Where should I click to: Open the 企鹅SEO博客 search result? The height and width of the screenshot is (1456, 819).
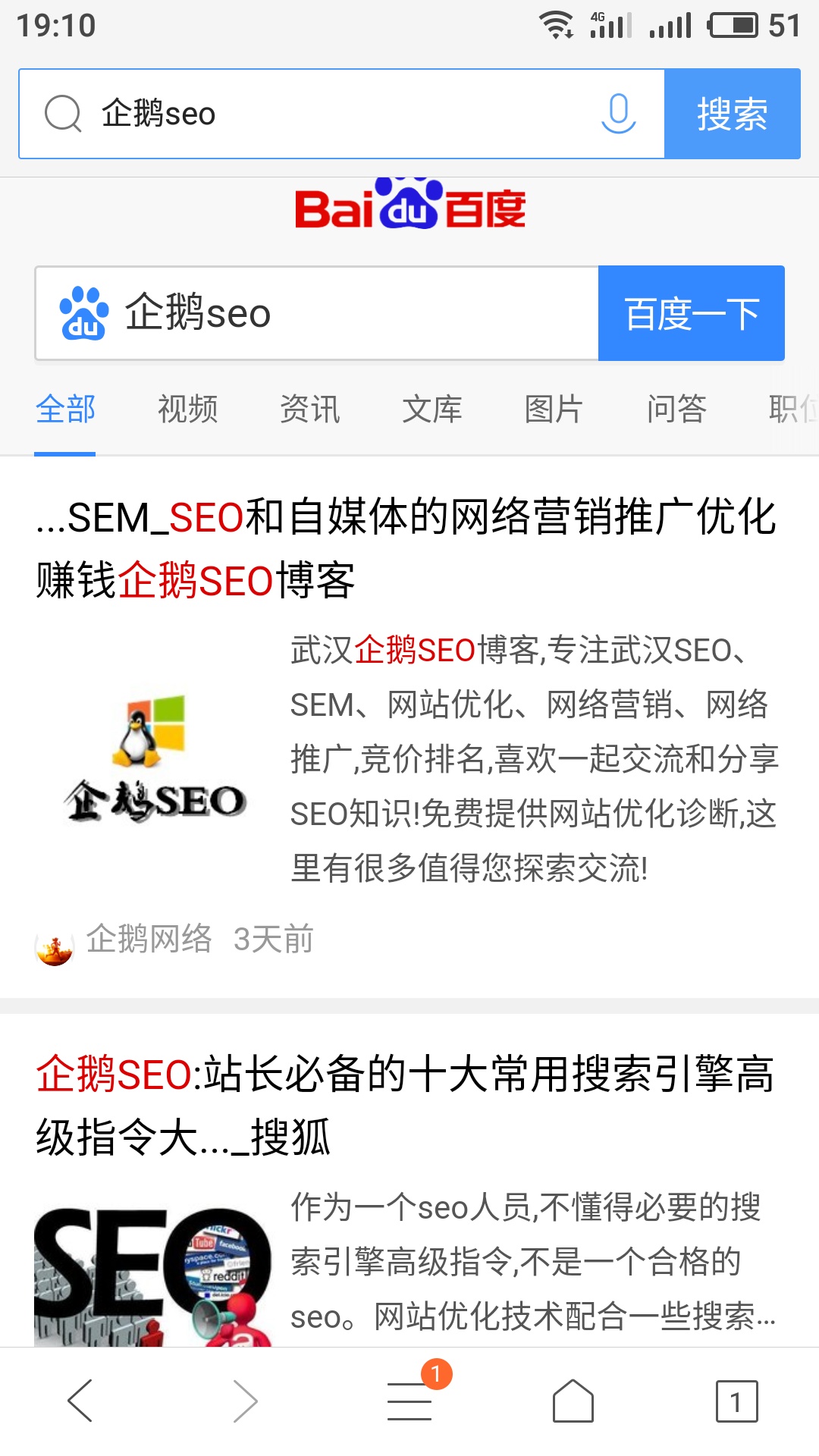click(406, 549)
